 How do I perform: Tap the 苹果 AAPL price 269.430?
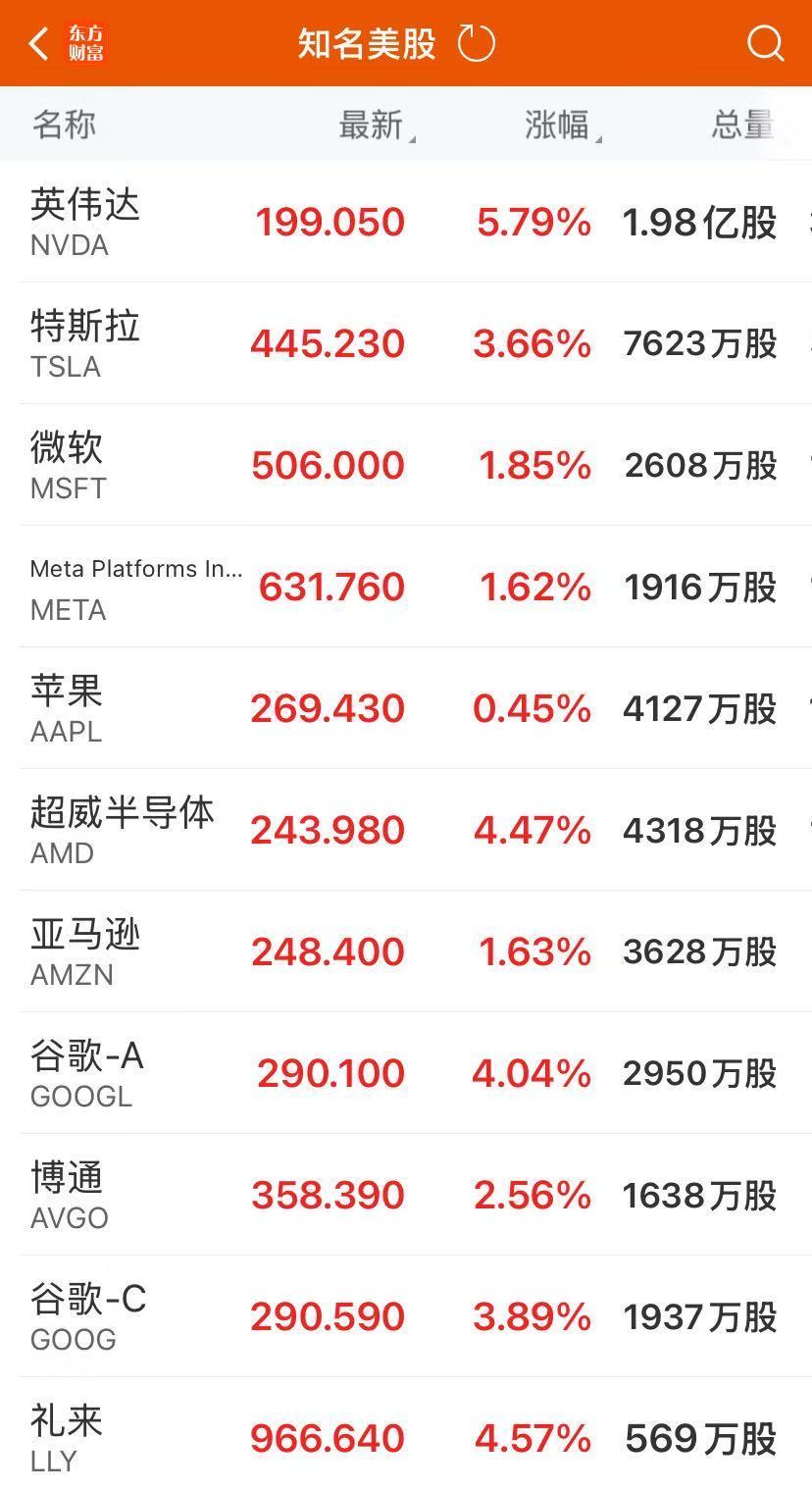coord(328,707)
